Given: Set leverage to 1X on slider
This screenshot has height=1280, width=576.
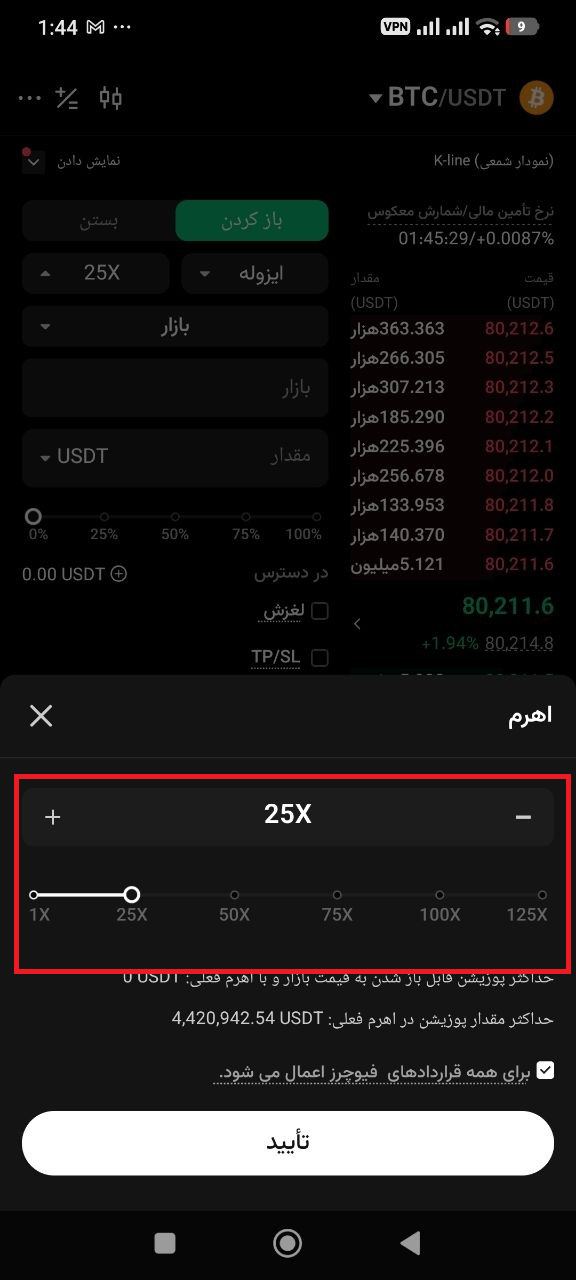Looking at the screenshot, I should click(x=34, y=895).
